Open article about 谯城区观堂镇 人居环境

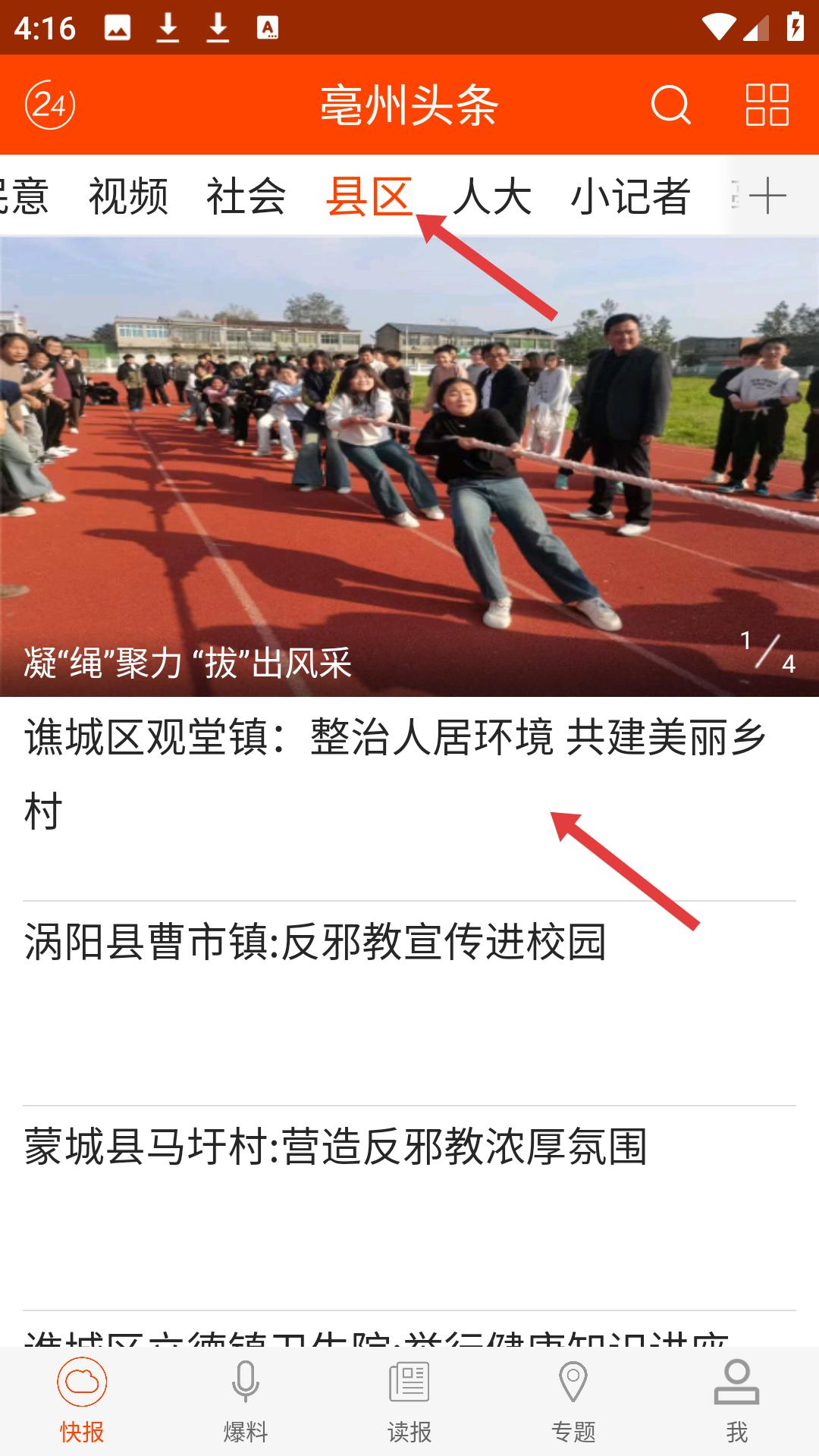tap(394, 773)
